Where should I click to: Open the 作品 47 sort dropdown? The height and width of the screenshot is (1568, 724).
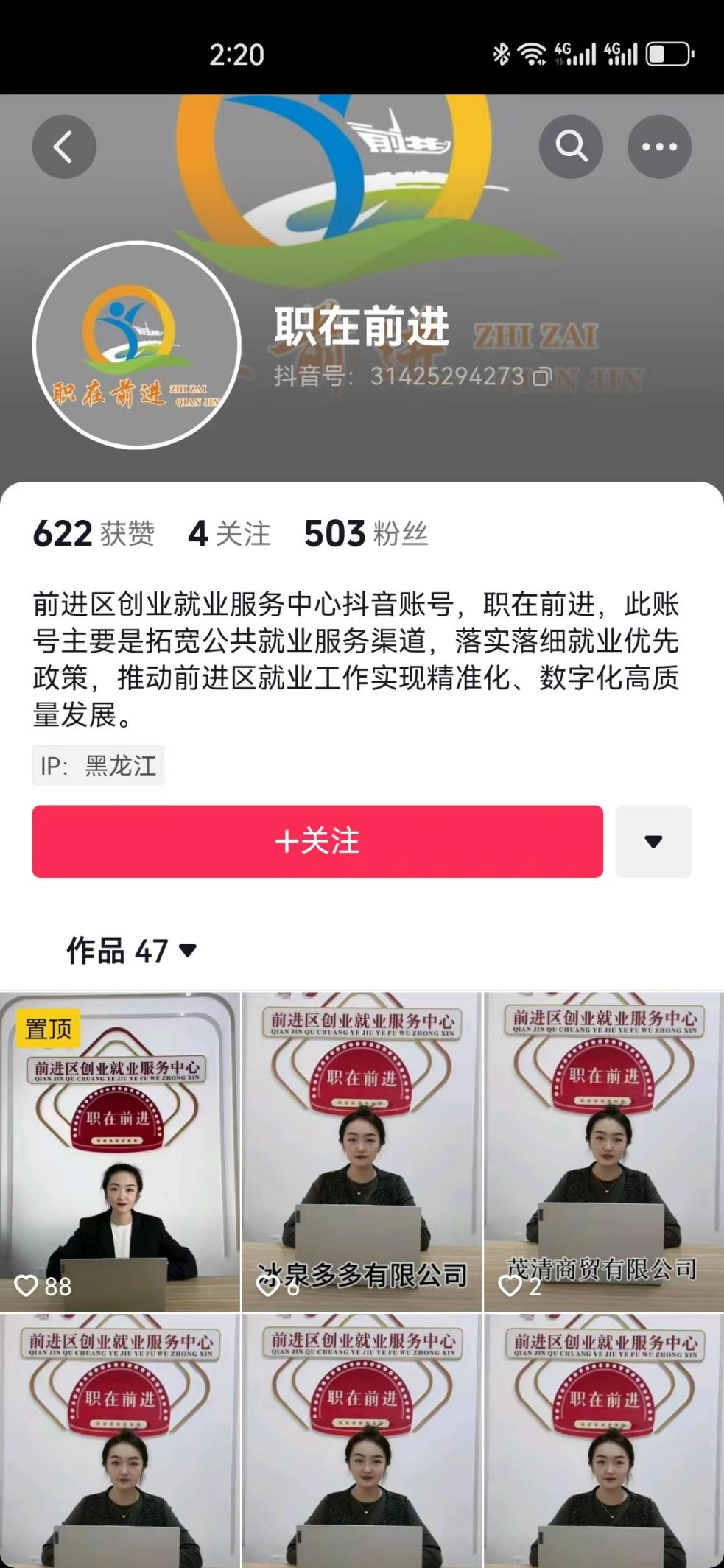(132, 950)
